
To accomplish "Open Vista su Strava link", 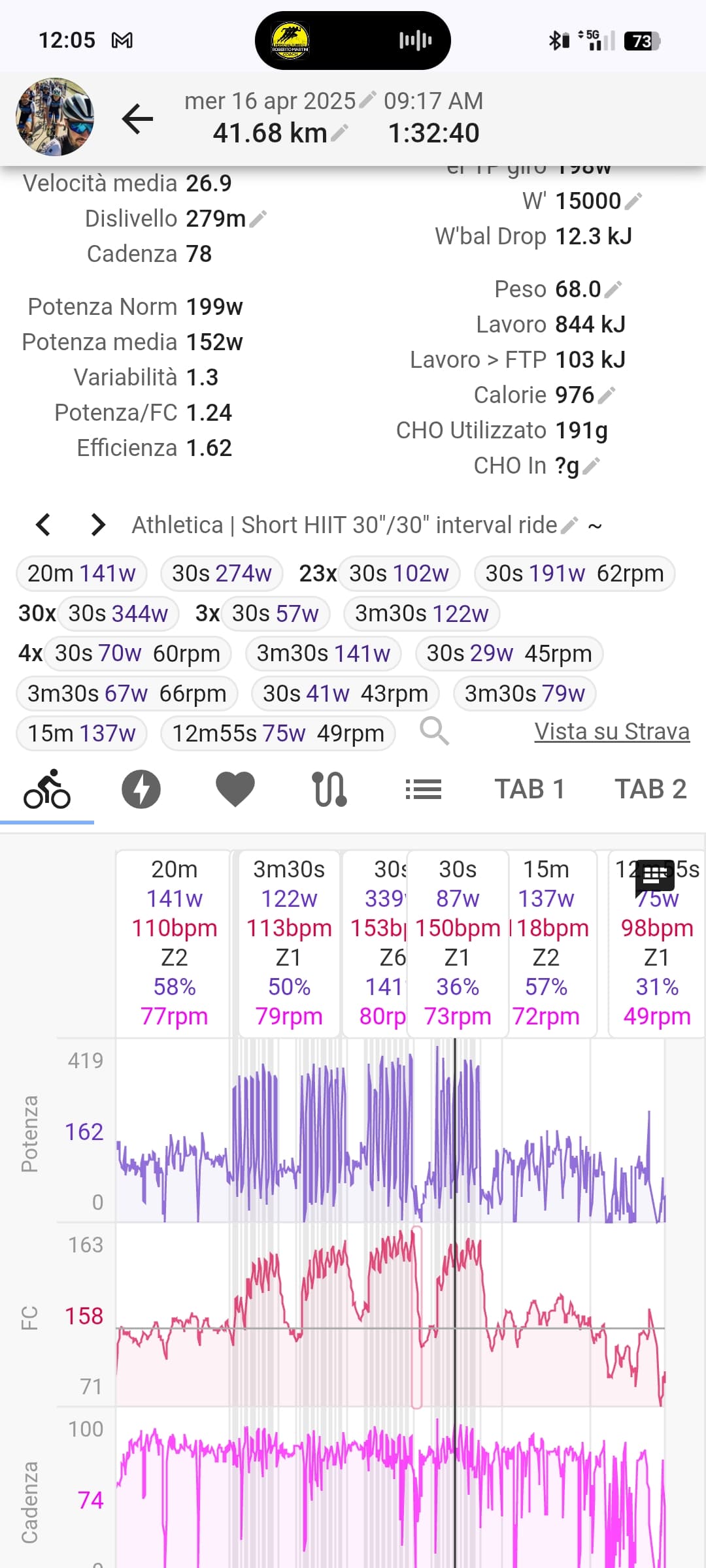I will pyautogui.click(x=612, y=732).
